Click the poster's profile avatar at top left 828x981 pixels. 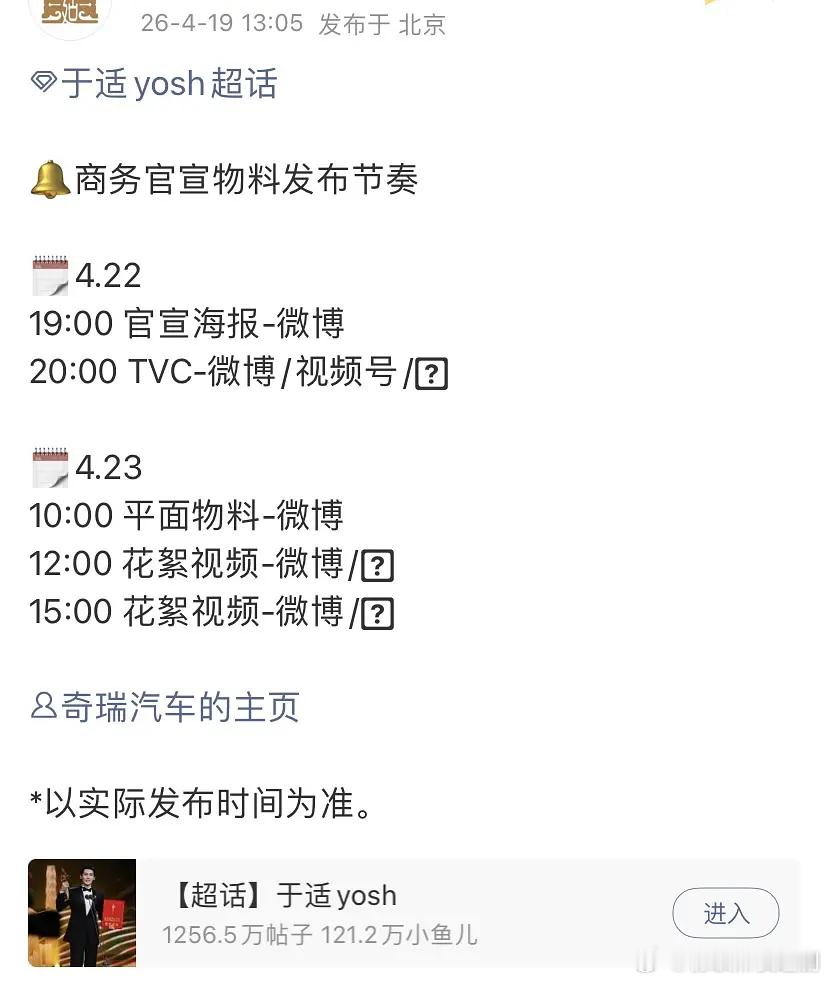tap(69, 14)
